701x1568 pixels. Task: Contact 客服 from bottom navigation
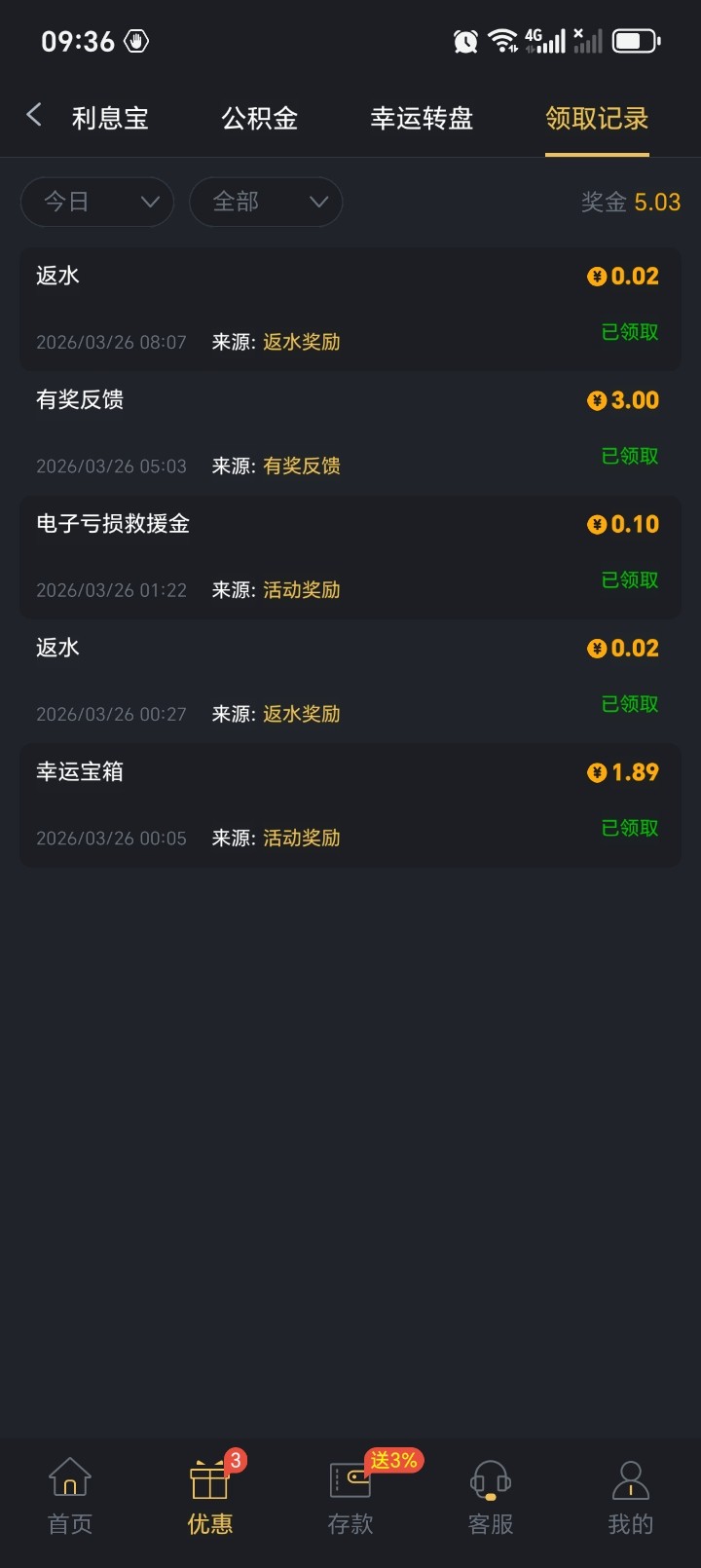(491, 1497)
